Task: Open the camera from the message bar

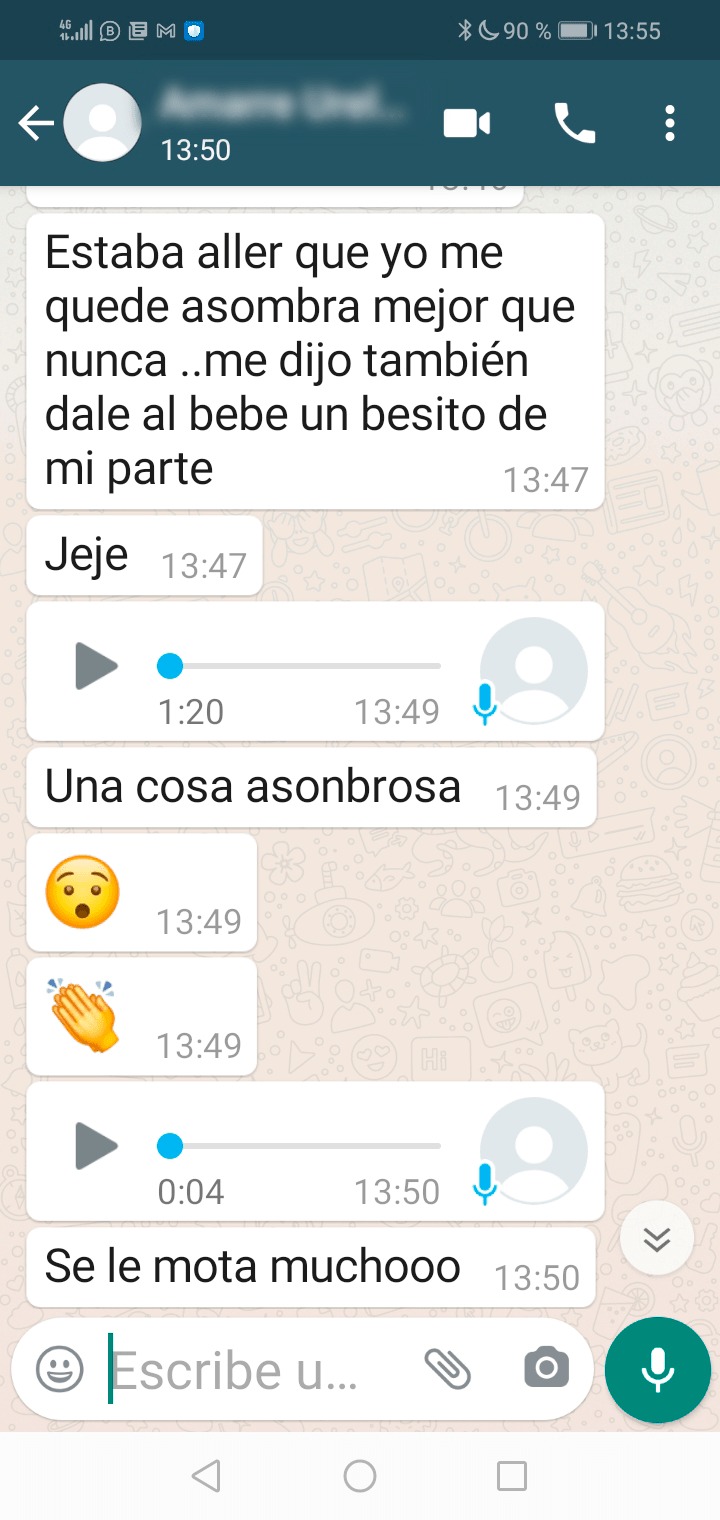Action: (x=546, y=1368)
